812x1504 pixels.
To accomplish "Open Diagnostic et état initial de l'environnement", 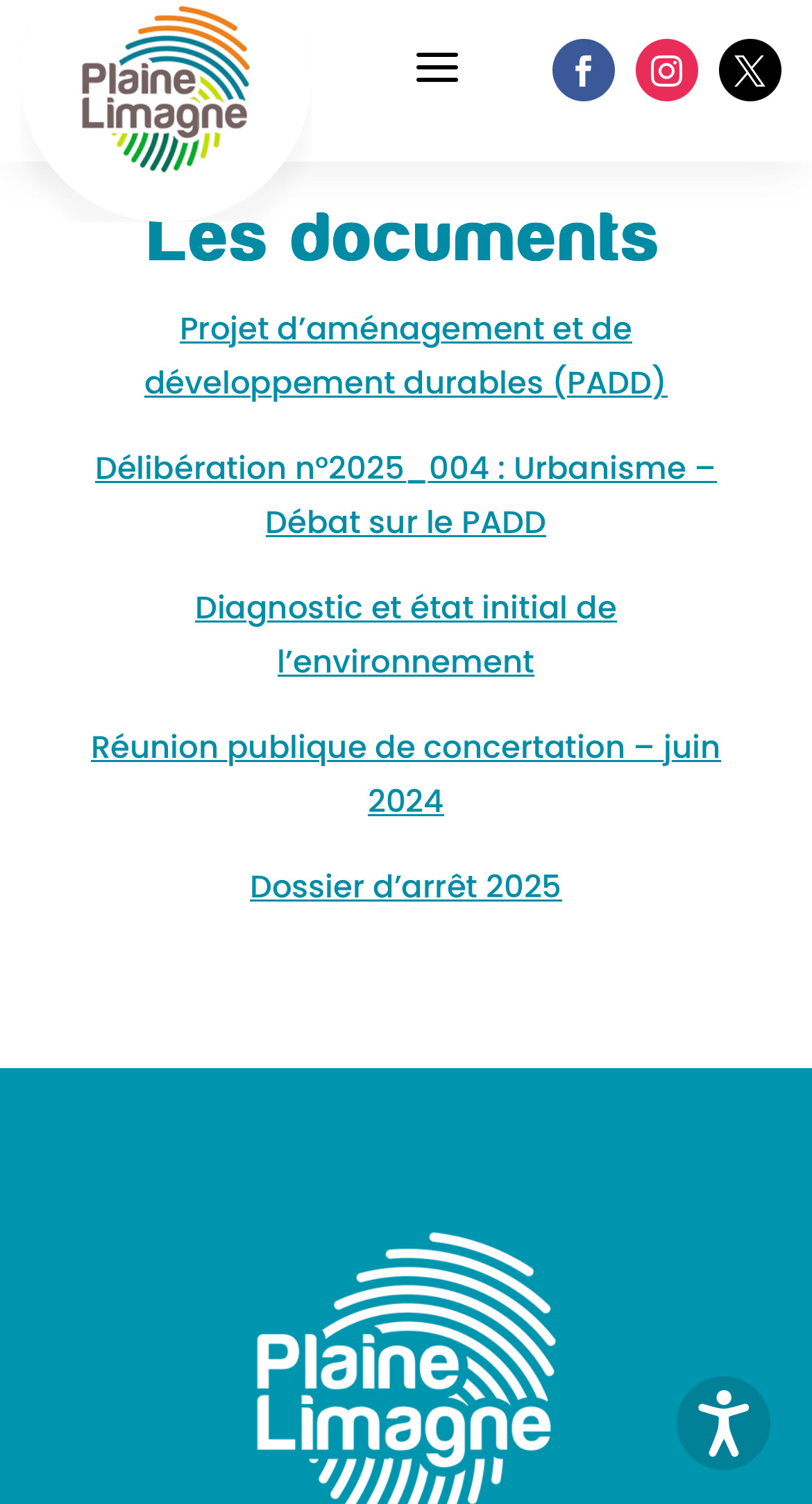I will (406, 634).
